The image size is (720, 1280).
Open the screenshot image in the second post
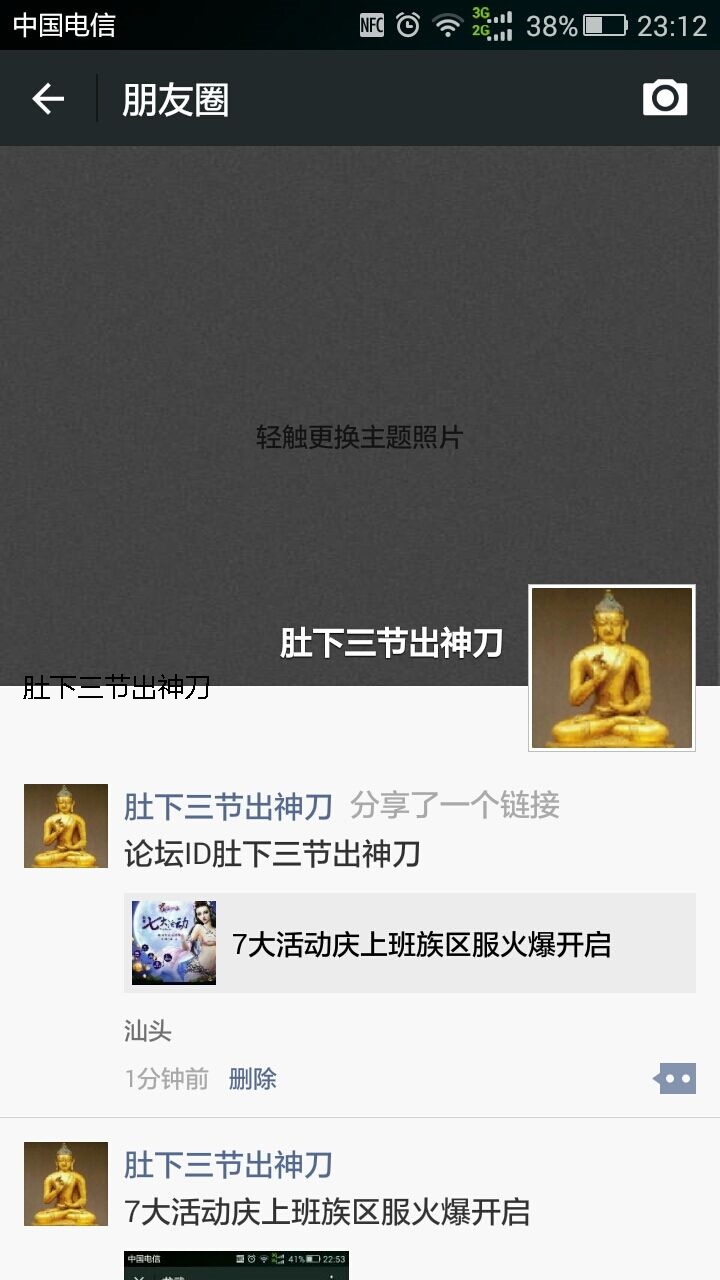click(236, 1265)
